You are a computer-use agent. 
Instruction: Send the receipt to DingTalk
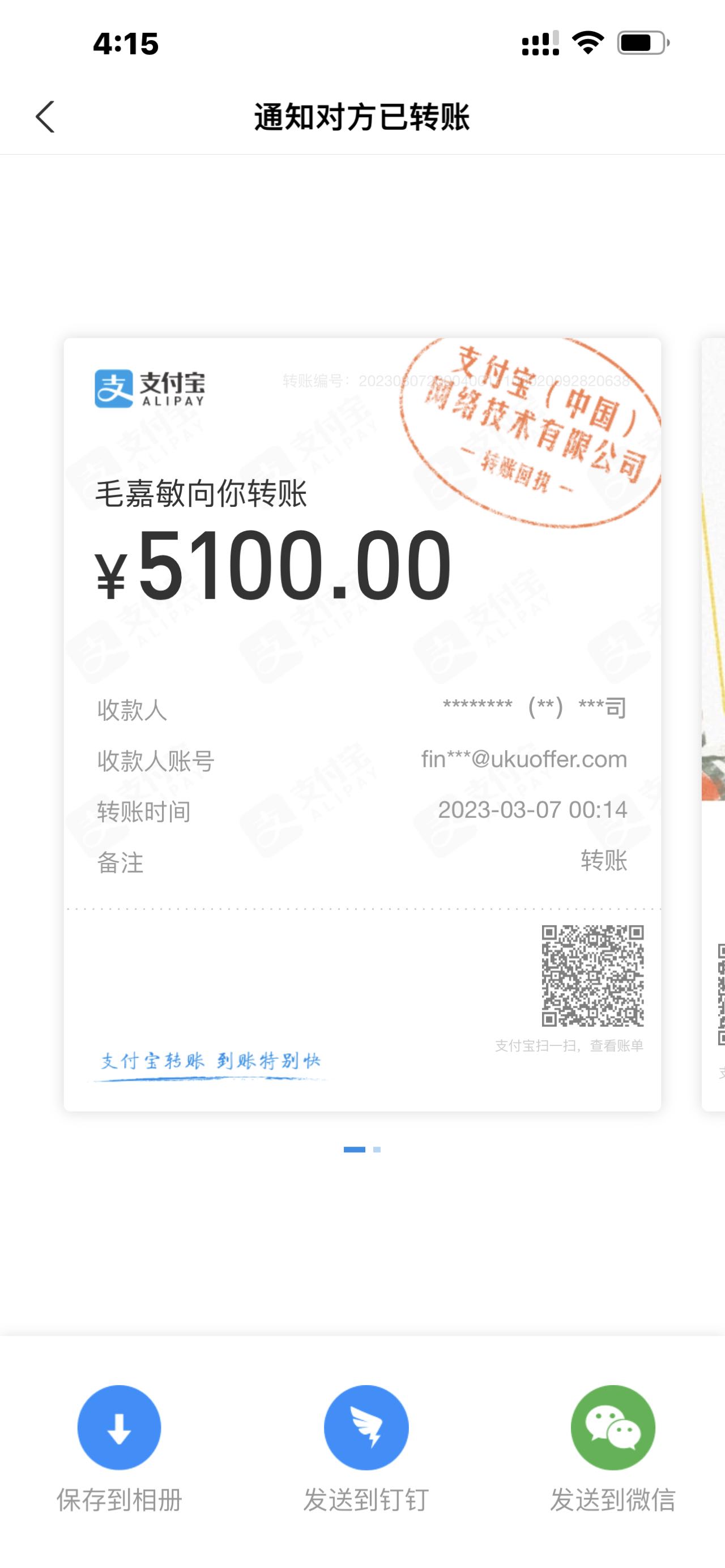point(366,1428)
